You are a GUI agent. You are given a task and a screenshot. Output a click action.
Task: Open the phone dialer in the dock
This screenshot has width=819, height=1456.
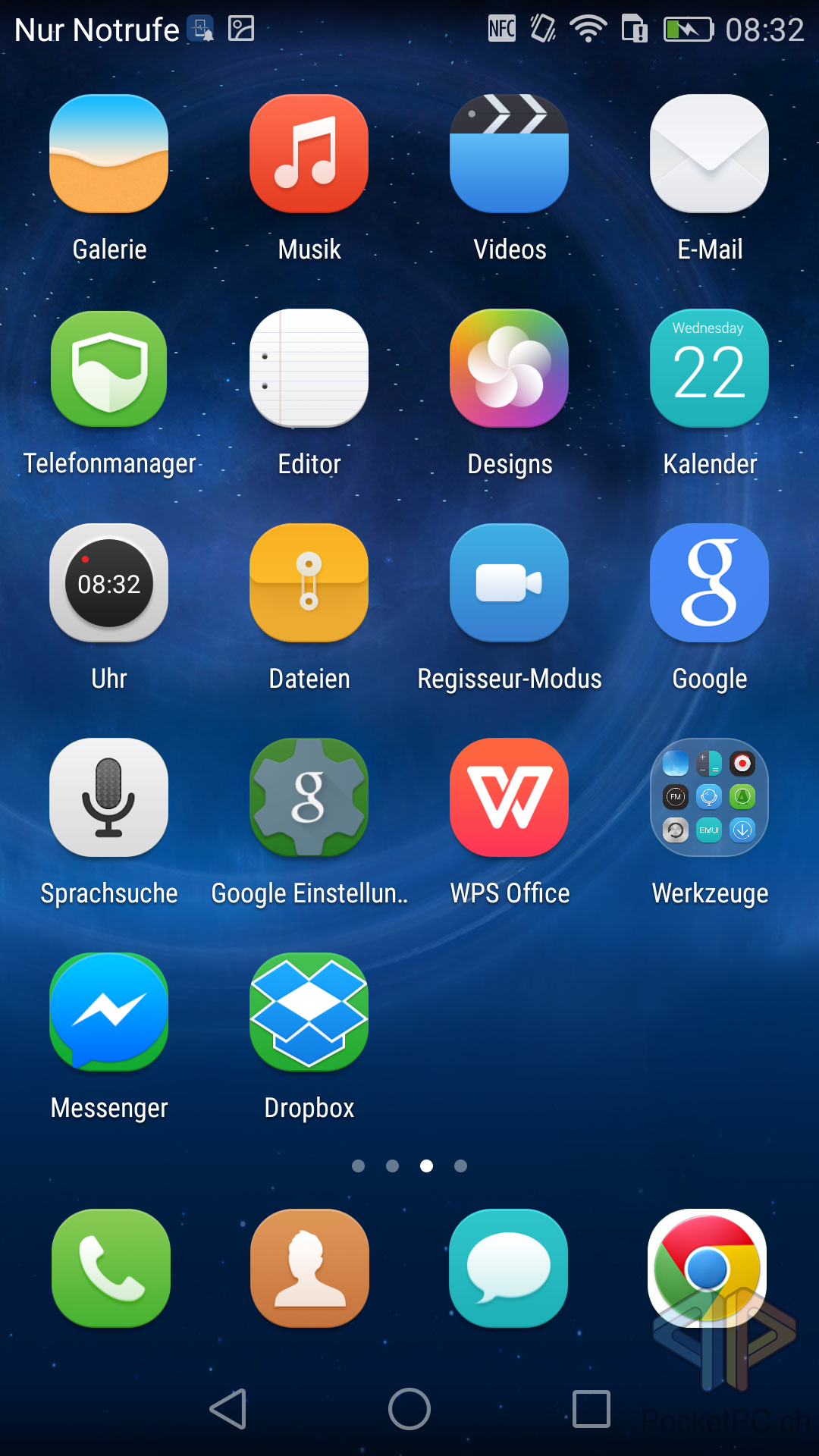coord(111,1269)
